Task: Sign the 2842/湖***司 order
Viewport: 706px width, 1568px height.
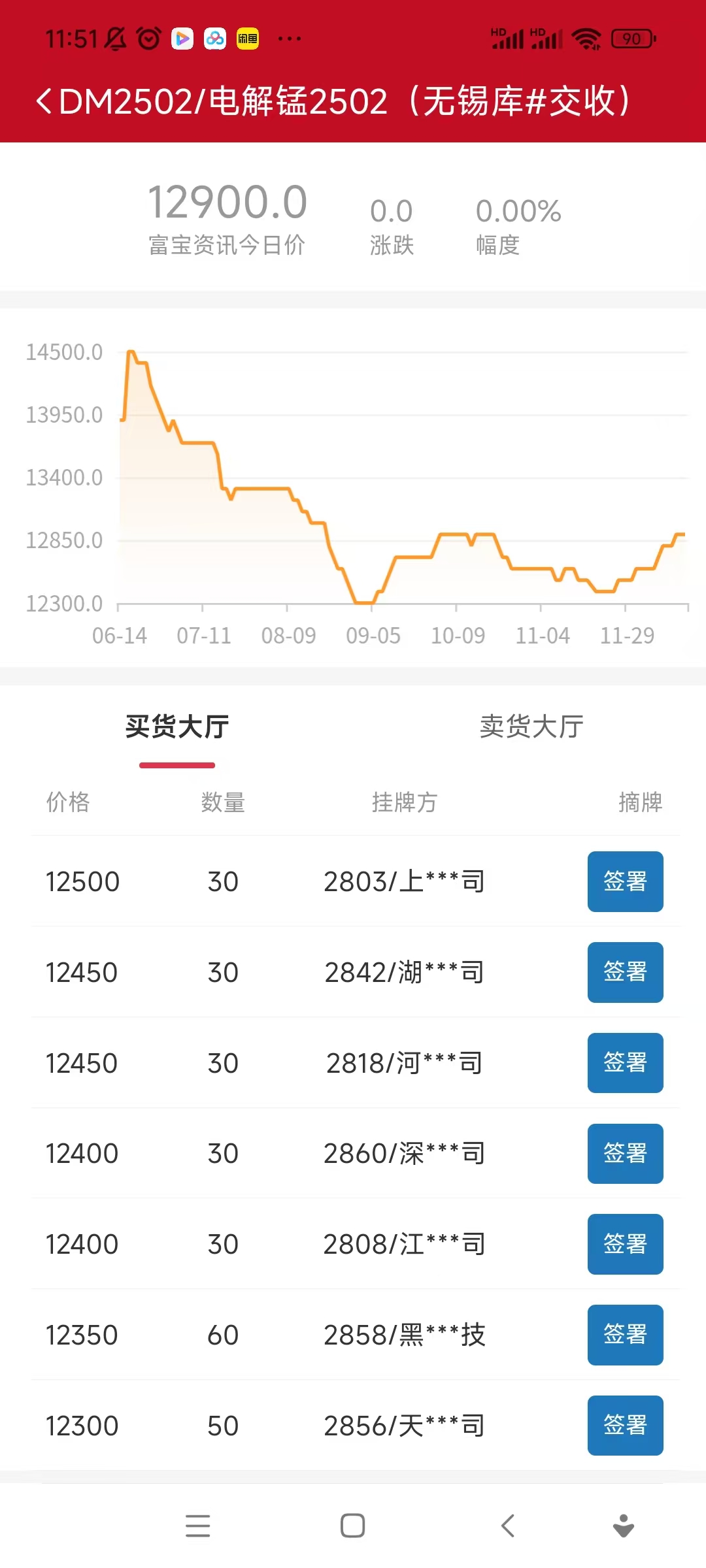Action: tap(625, 972)
